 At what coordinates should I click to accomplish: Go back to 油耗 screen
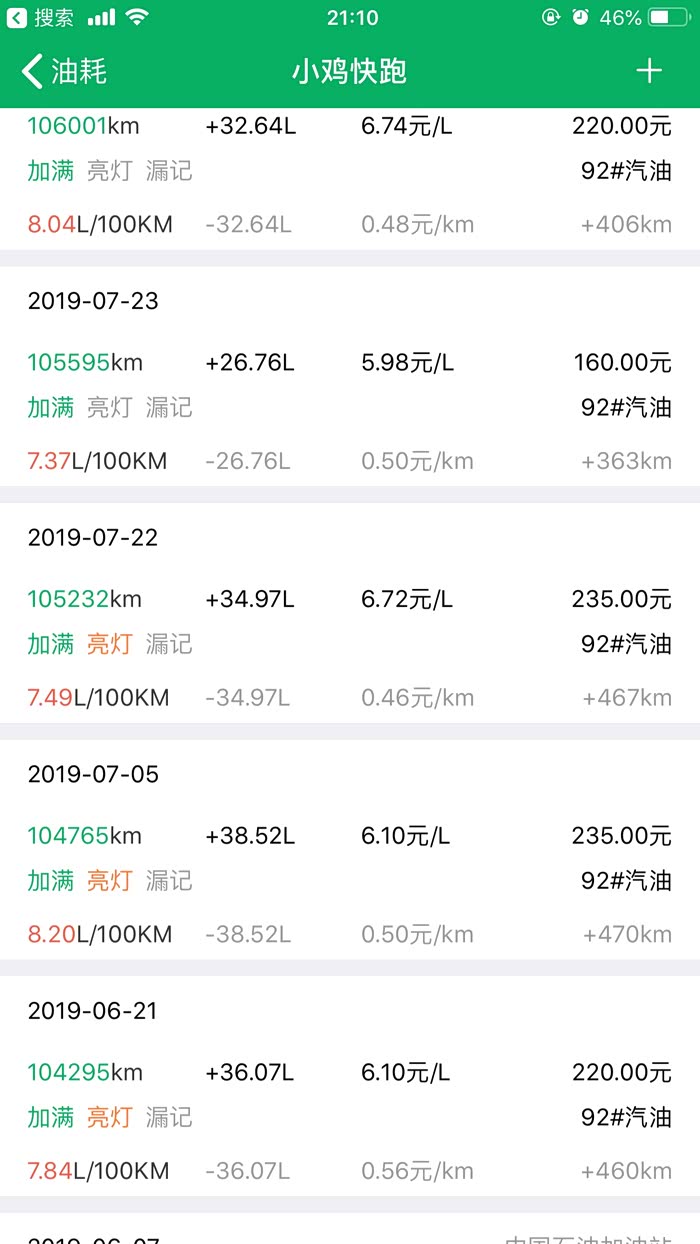point(64,71)
